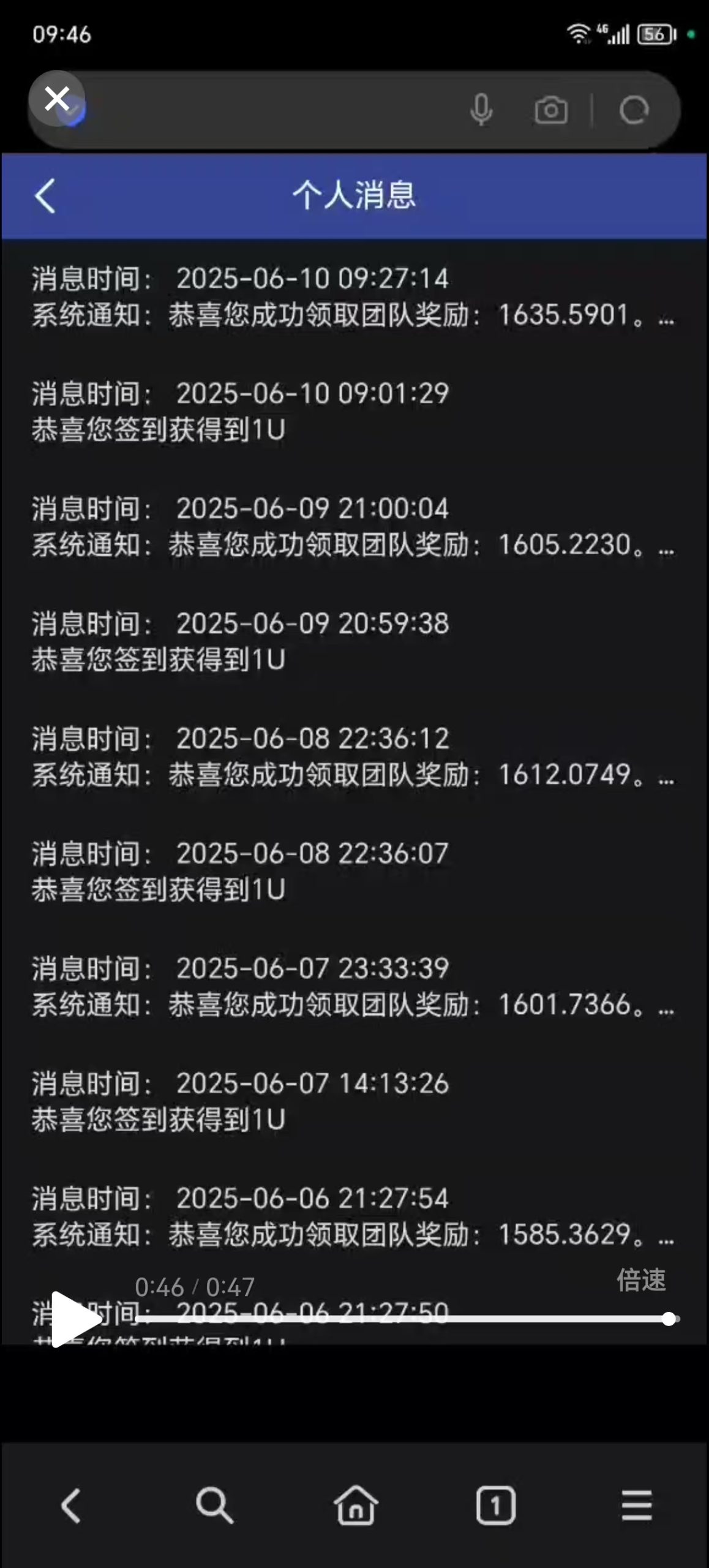This screenshot has height=1568, width=709.
Task: Close the overlay with the X button
Action: tap(57, 99)
